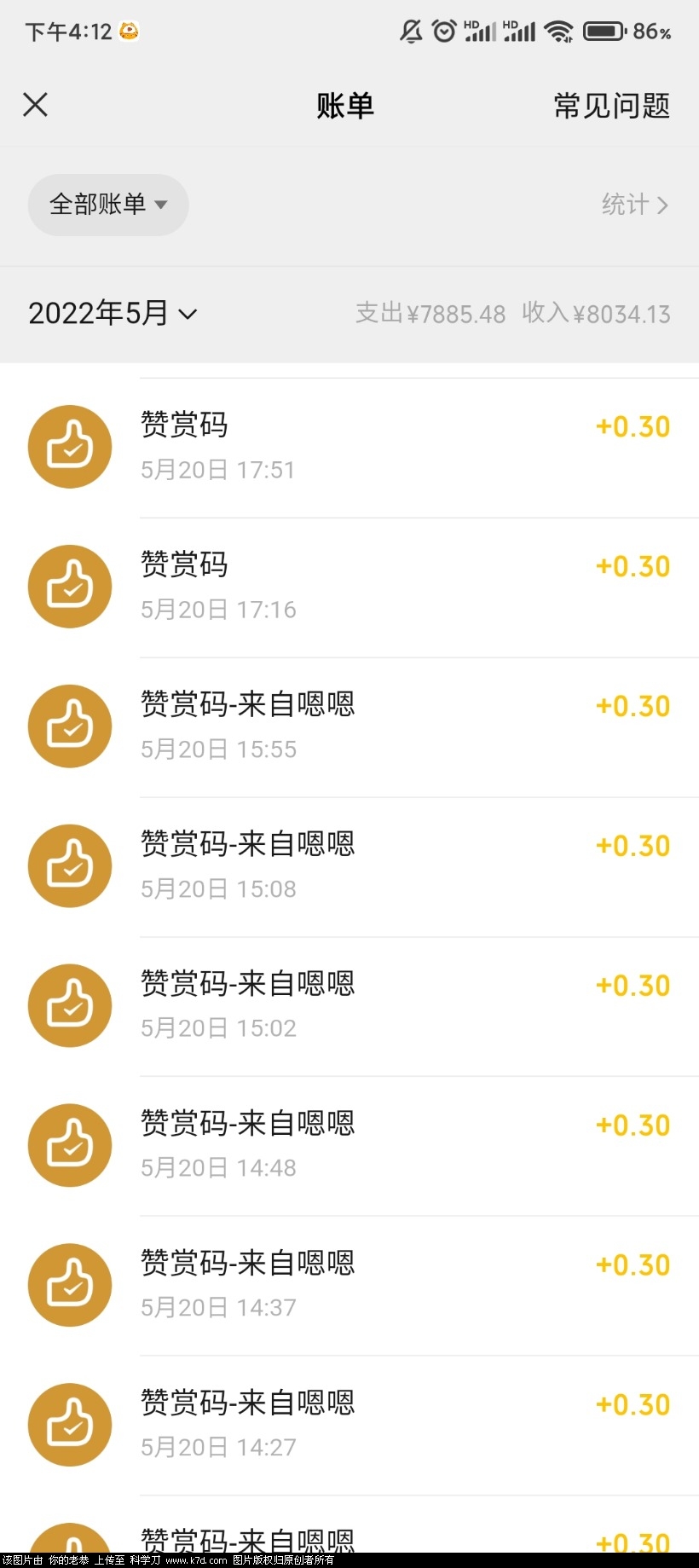This screenshot has width=699, height=1568.
Task: Close the 账单 page
Action: point(35,105)
